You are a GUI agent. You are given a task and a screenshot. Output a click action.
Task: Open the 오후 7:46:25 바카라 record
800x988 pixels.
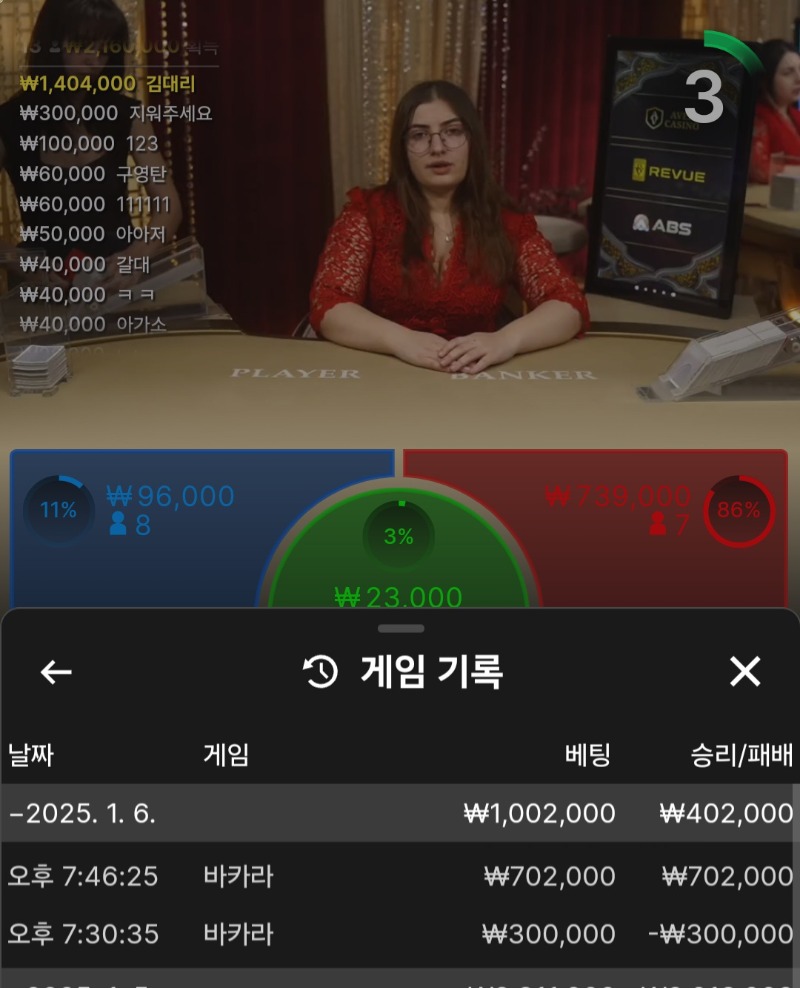[400, 877]
